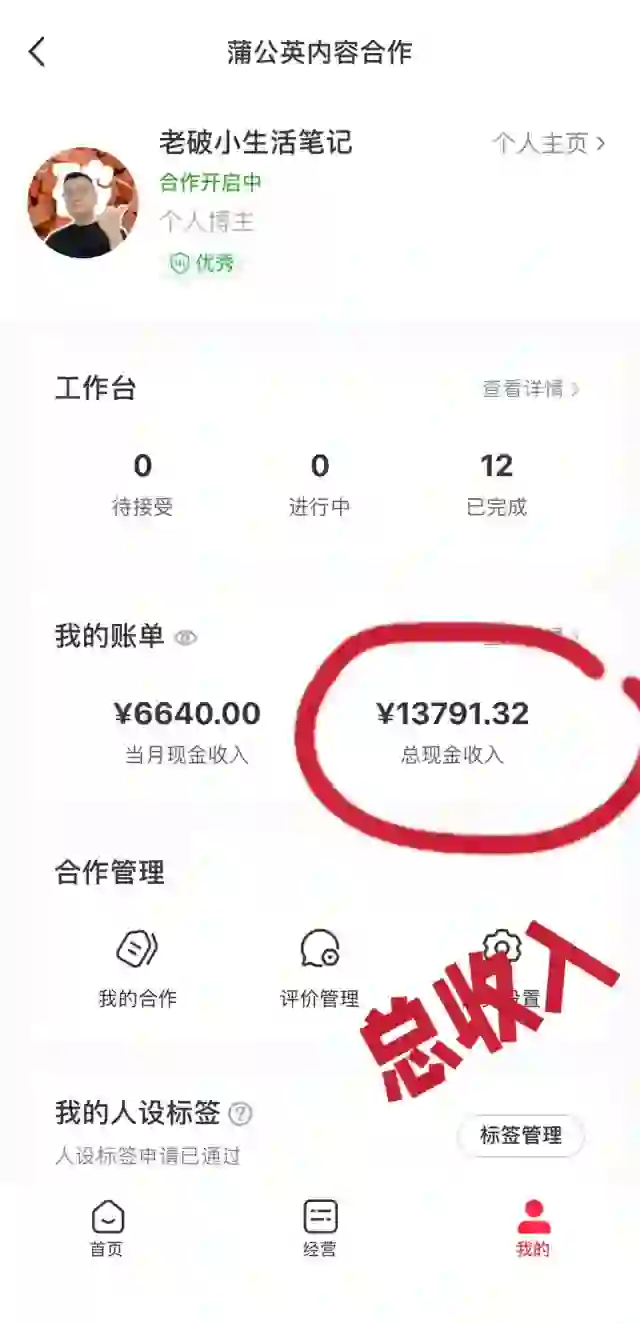Viewport: 640px width, 1324px height.
Task: Open 个人主页 profile page link
Action: pyautogui.click(x=548, y=143)
